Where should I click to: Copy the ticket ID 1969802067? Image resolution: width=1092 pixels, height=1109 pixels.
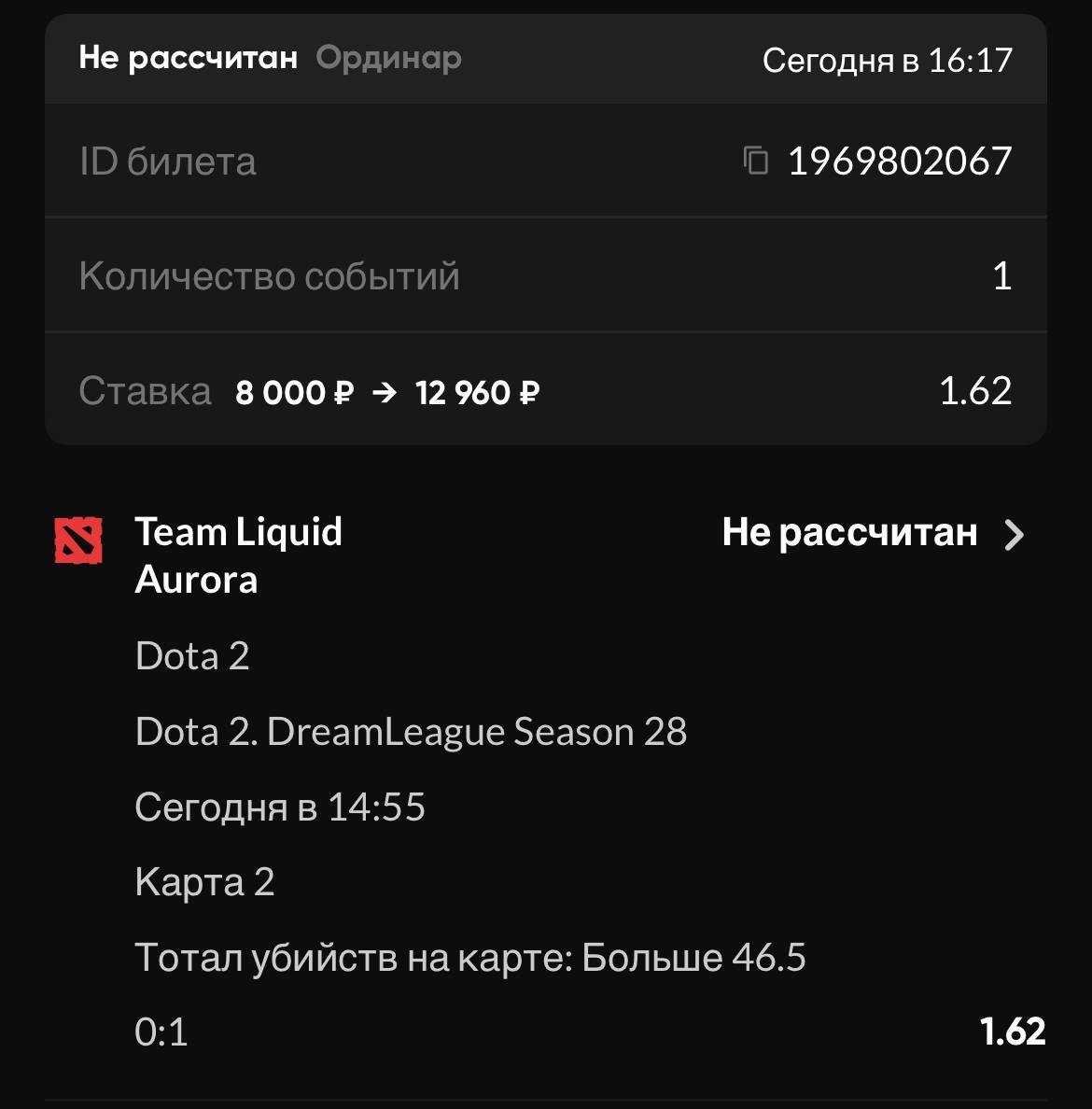pyautogui.click(x=755, y=161)
